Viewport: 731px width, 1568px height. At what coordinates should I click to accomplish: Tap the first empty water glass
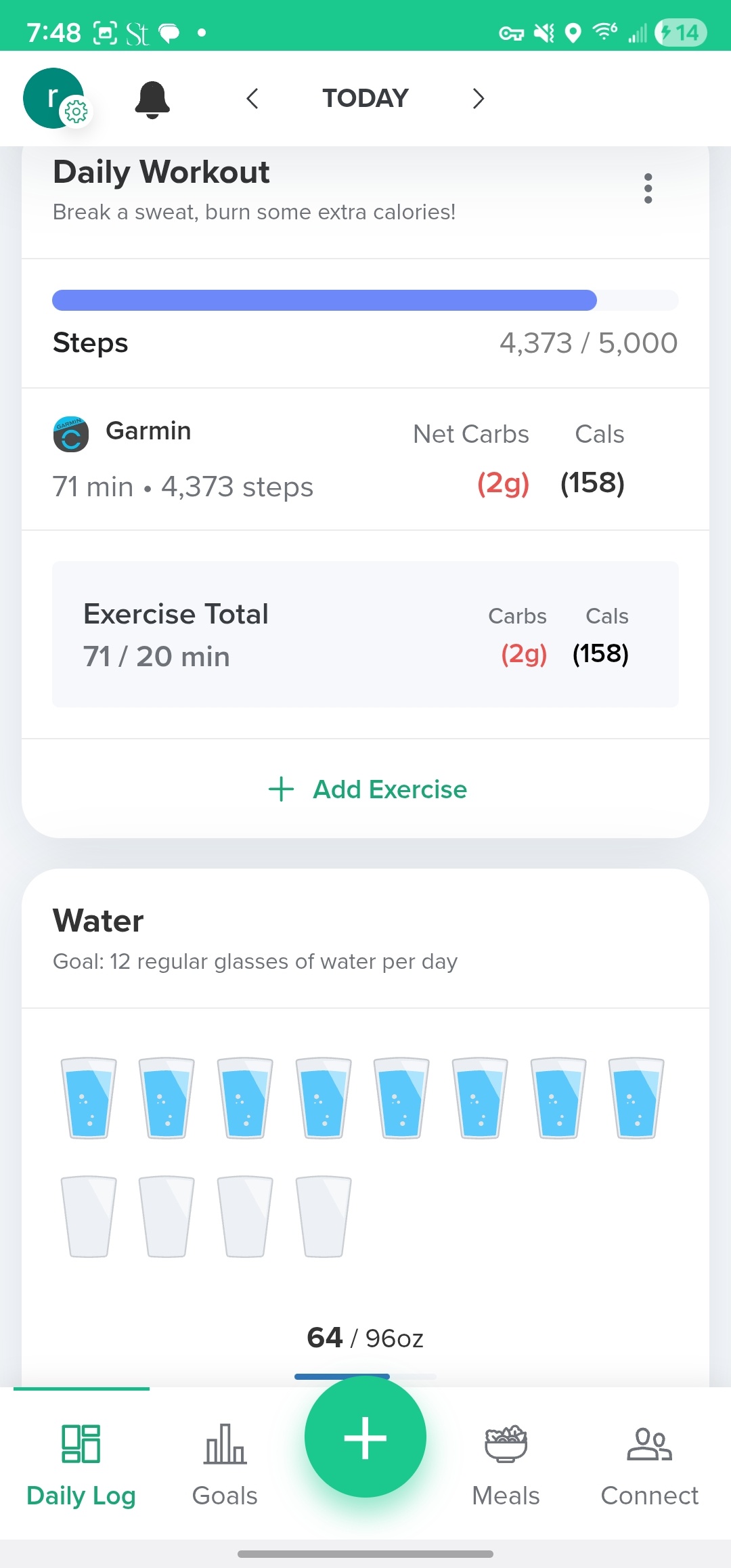click(x=89, y=1216)
